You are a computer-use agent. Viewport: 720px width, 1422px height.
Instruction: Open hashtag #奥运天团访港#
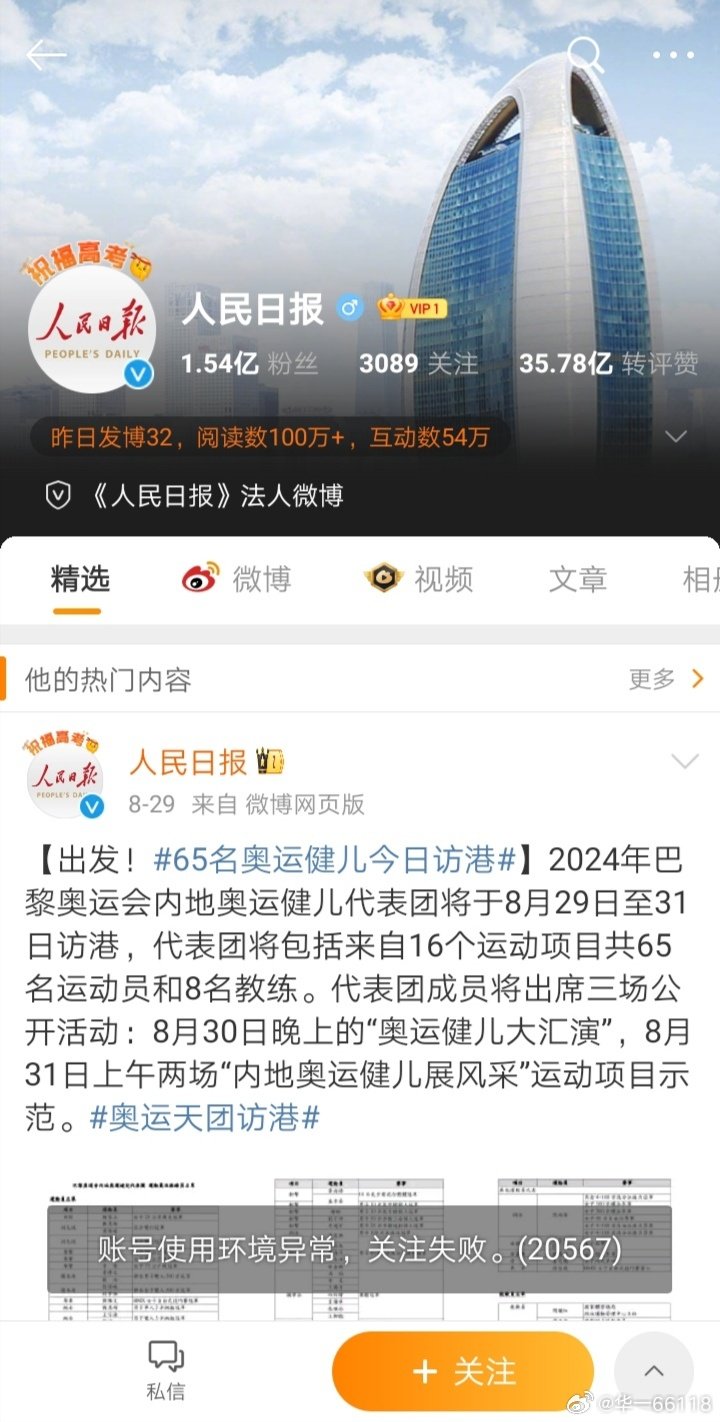pyautogui.click(x=204, y=1118)
